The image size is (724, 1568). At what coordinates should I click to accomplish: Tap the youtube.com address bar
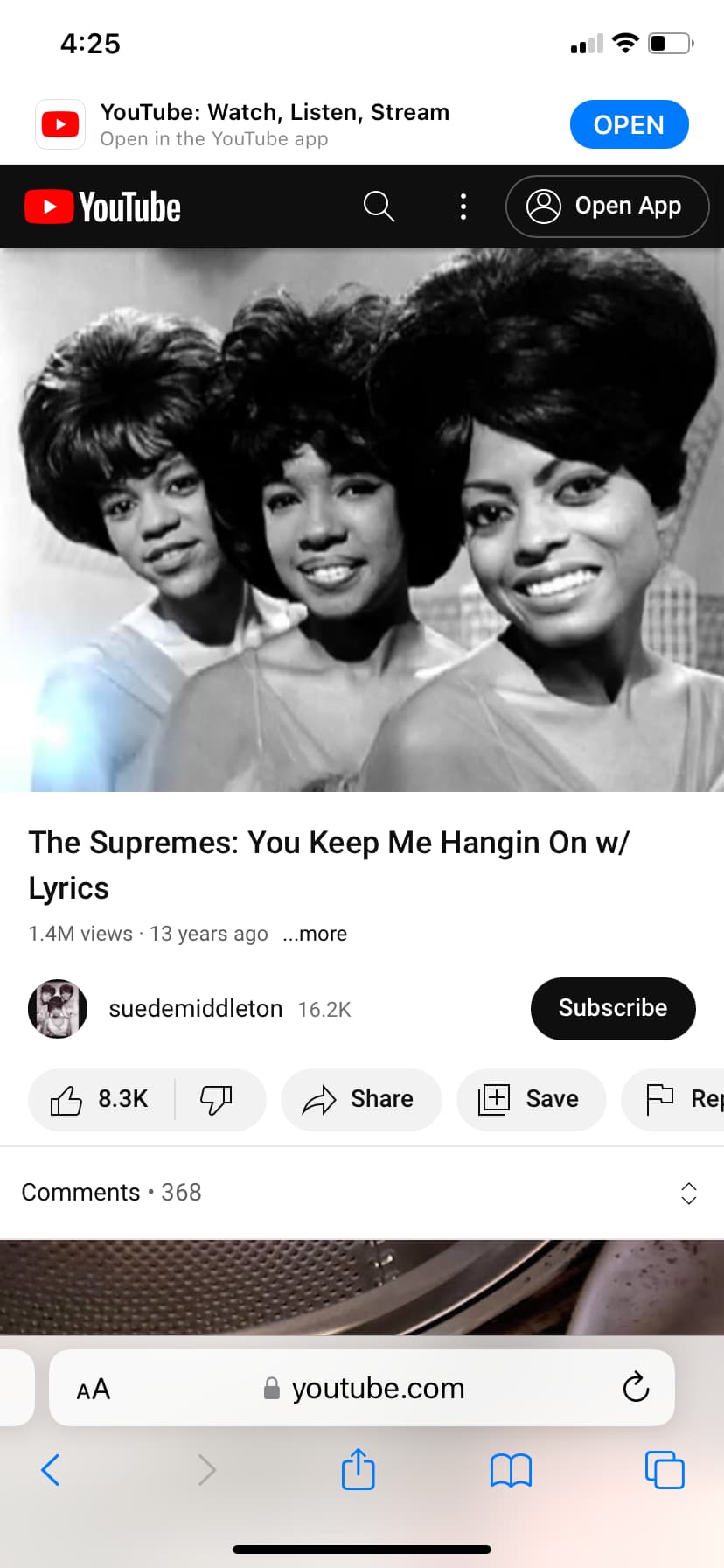[376, 1389]
